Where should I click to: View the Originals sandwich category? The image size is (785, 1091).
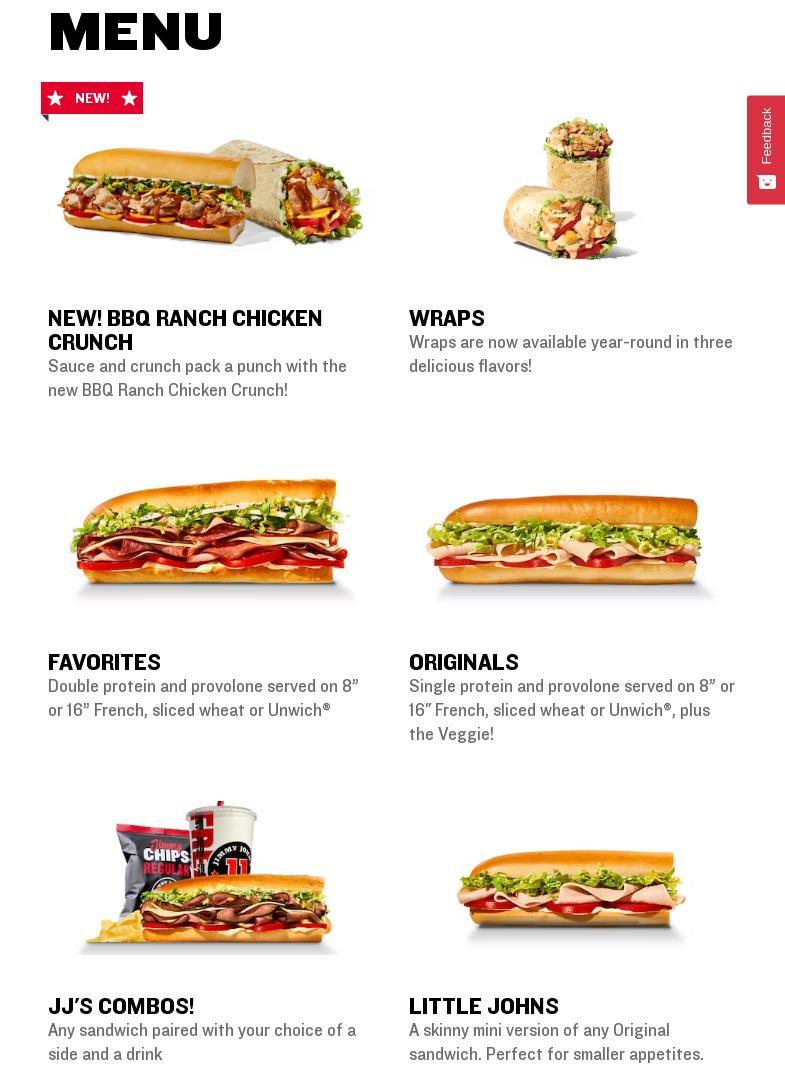pyautogui.click(x=463, y=663)
